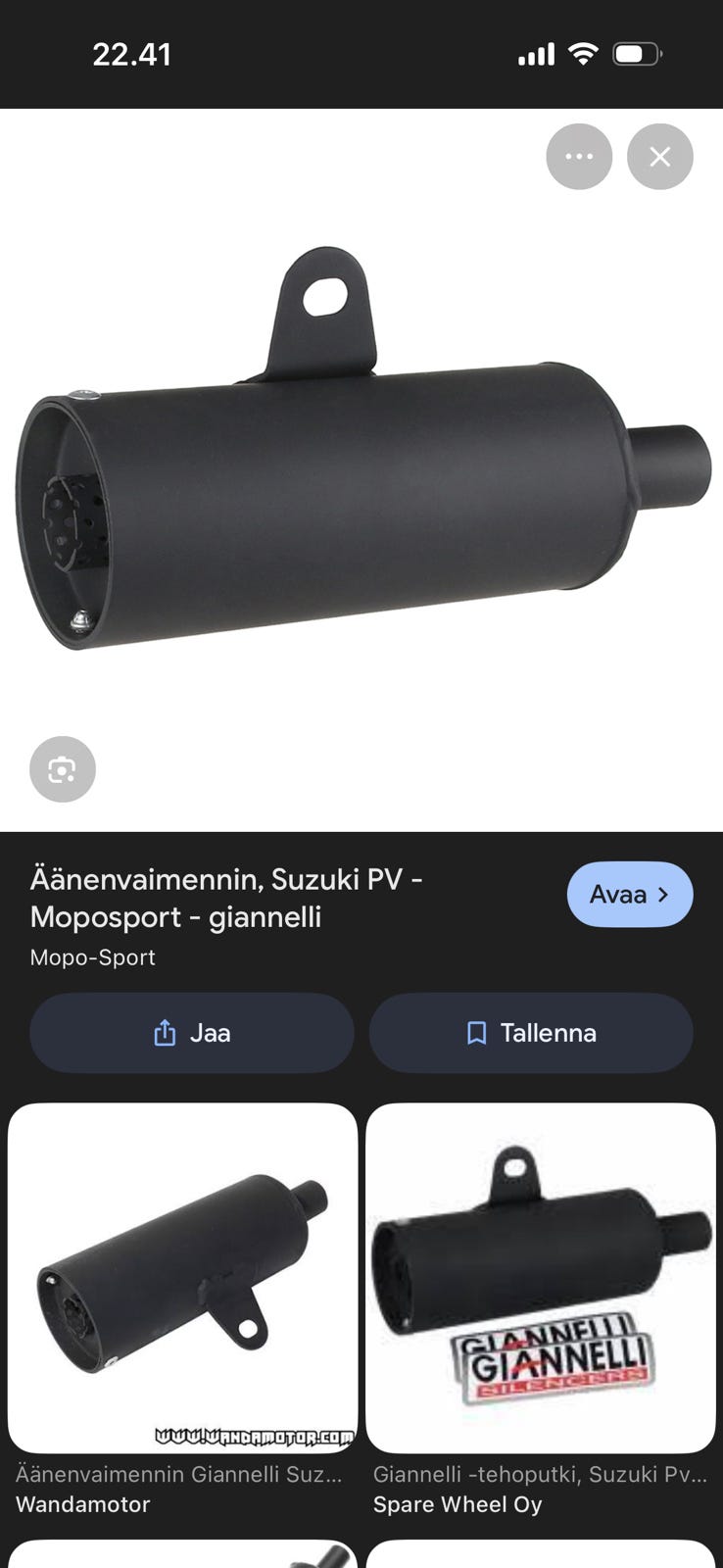This screenshot has height=1568, width=723.
Task: Open the Spare Wheel Oy Giannelli result
Action: coord(540,1277)
